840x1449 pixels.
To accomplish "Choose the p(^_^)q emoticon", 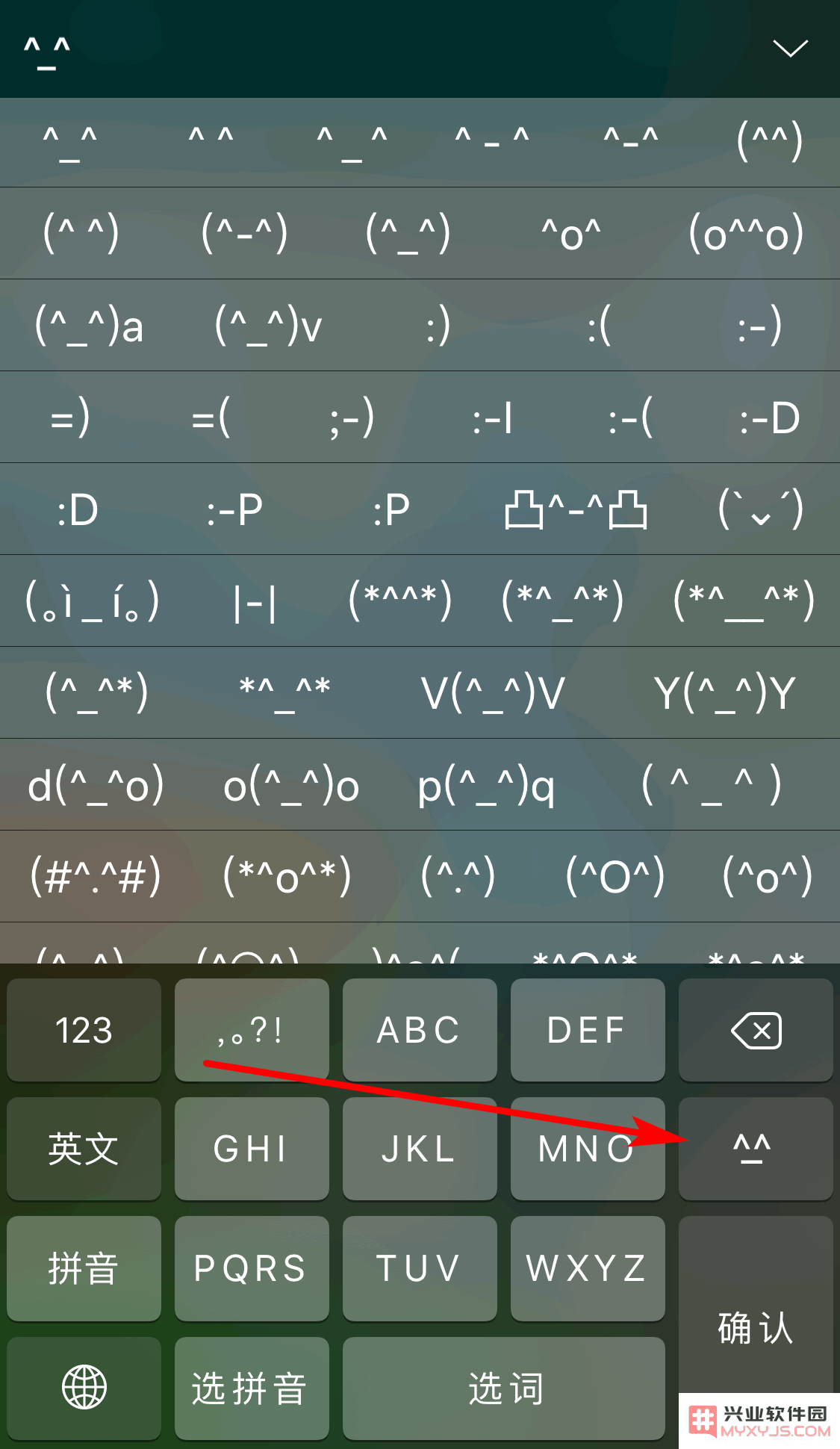I will point(486,785).
